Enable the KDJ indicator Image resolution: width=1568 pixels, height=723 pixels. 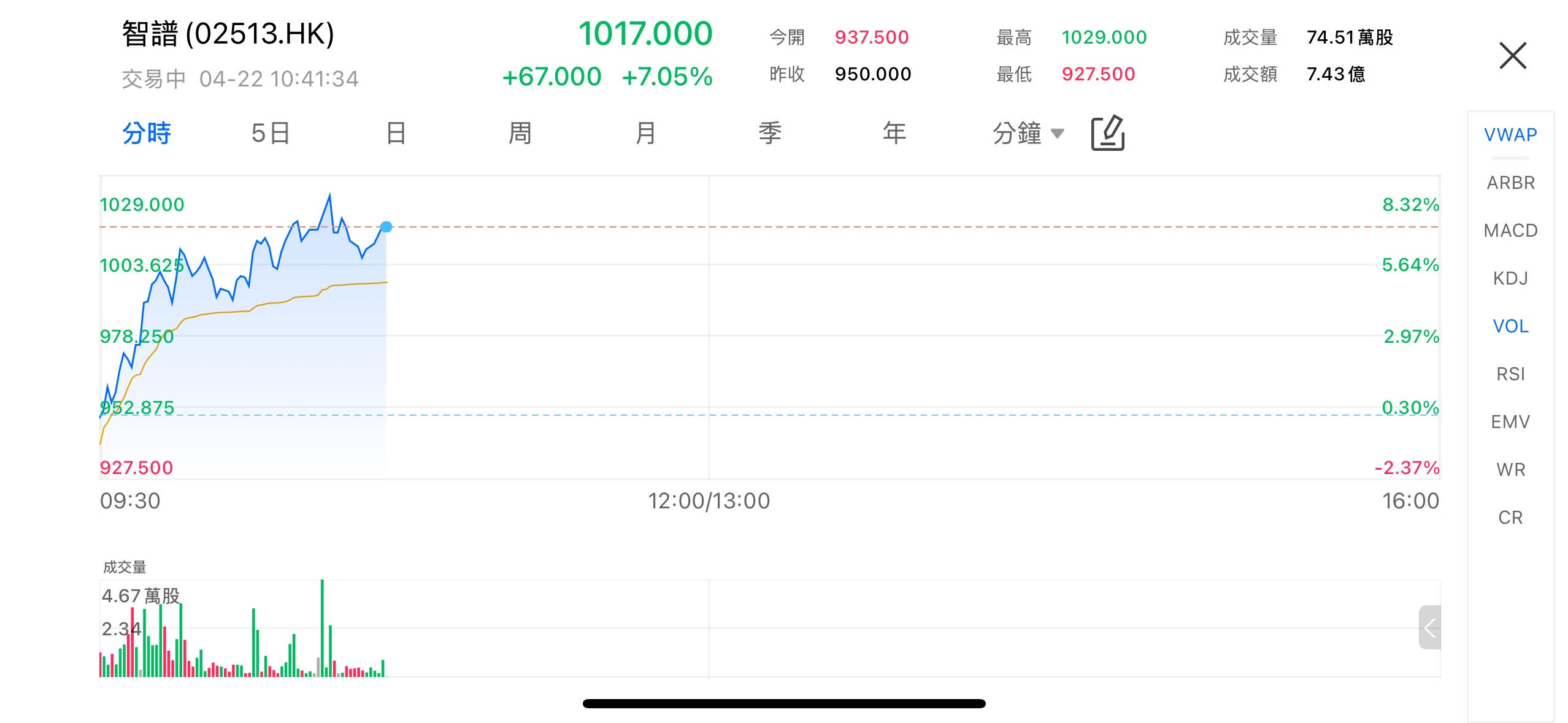coord(1510,278)
